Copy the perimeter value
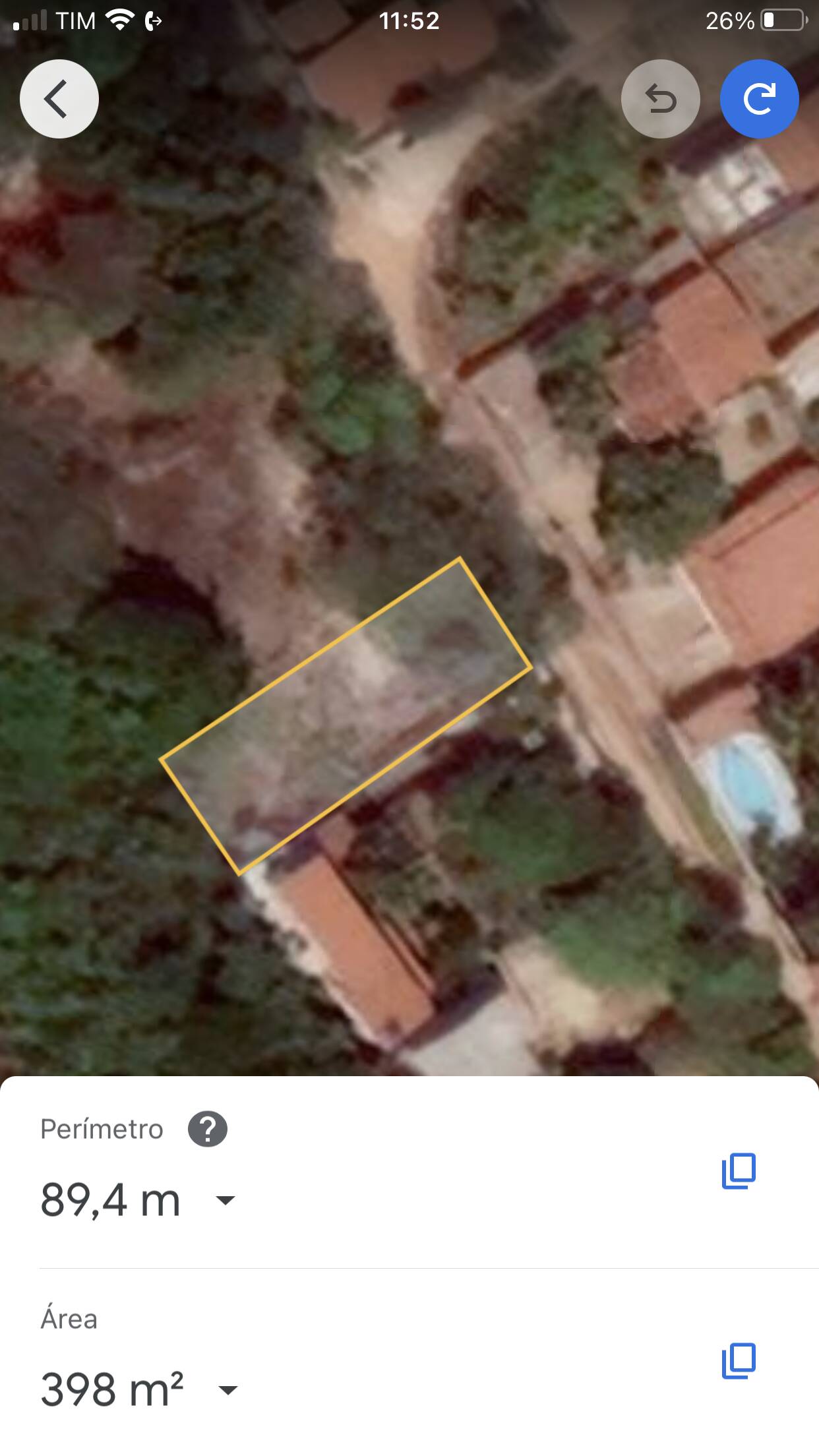Viewport: 819px width, 1456px height. coord(739,1171)
